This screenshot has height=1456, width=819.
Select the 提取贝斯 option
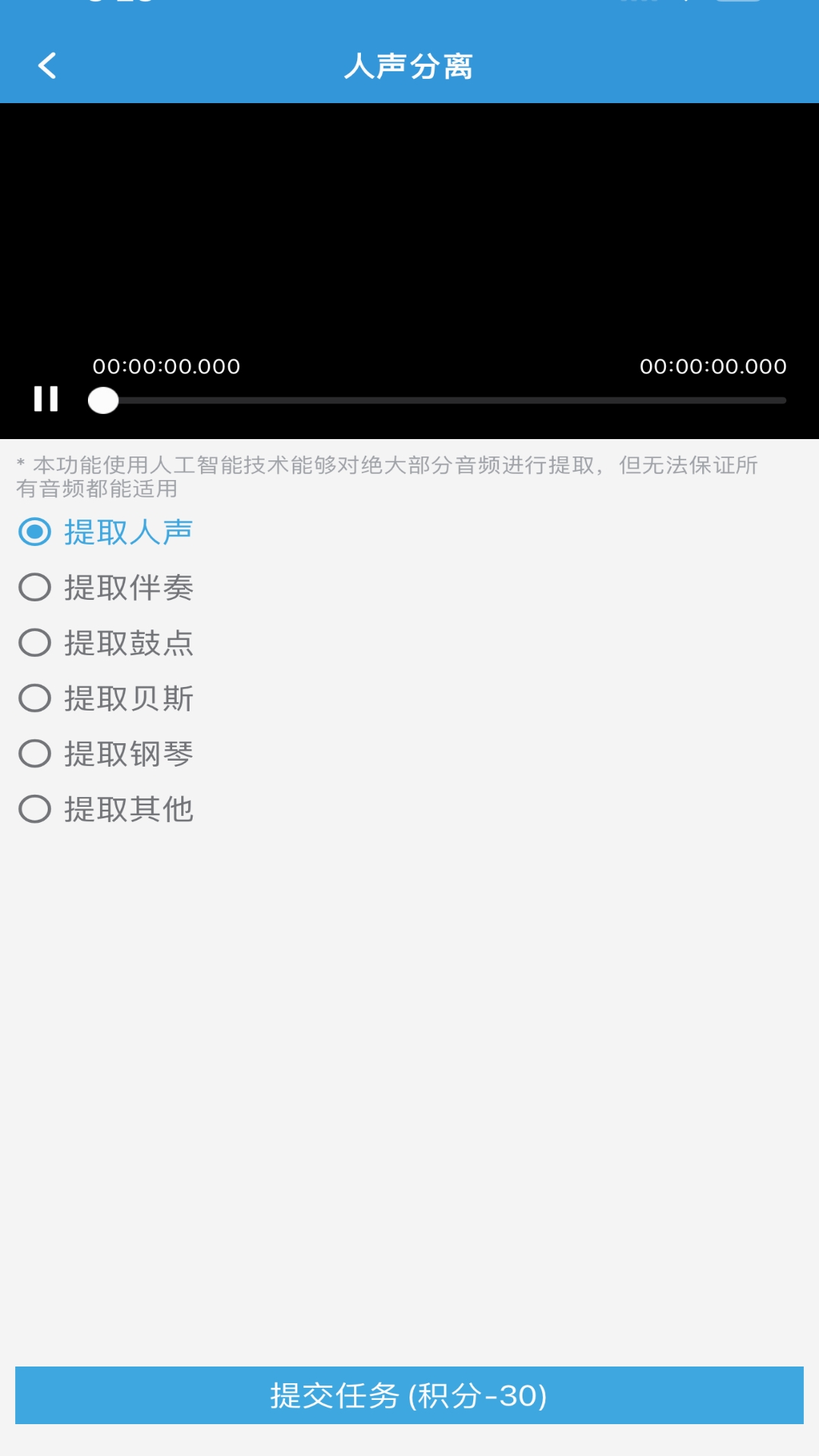point(34,698)
